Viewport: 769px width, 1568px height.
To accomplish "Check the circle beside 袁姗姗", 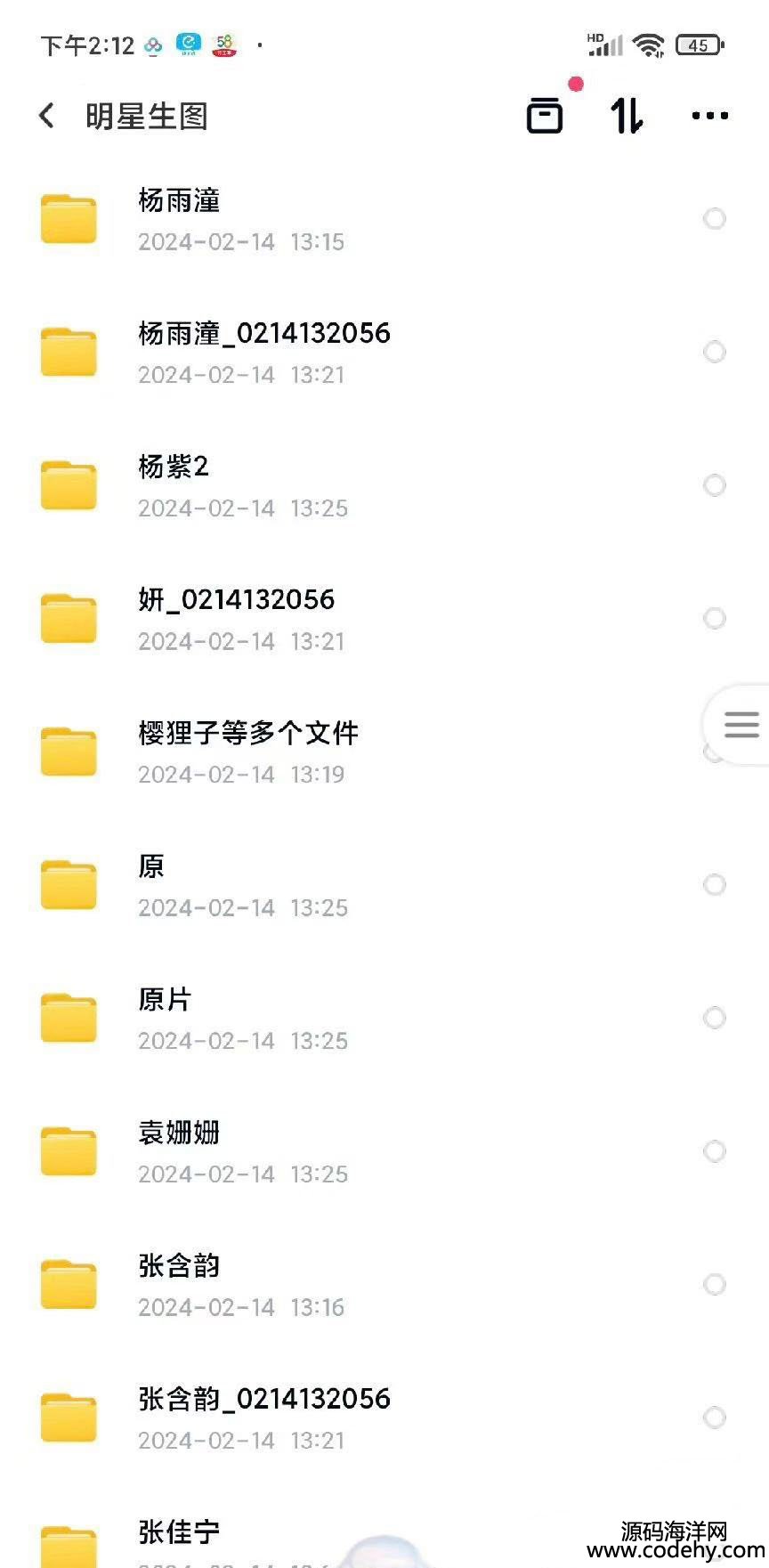I will click(715, 1151).
